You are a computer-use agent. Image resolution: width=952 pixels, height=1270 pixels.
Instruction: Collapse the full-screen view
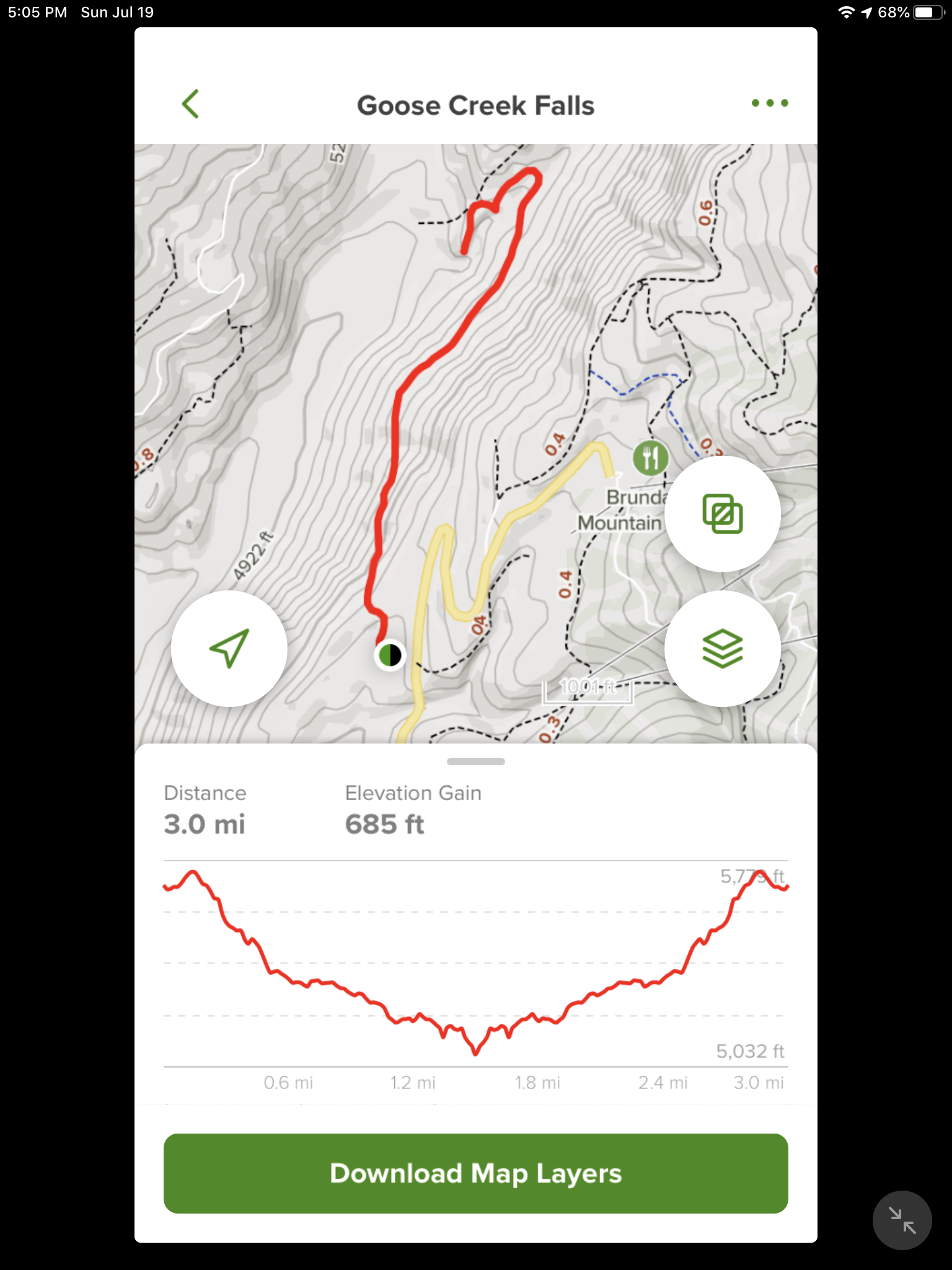click(902, 1220)
